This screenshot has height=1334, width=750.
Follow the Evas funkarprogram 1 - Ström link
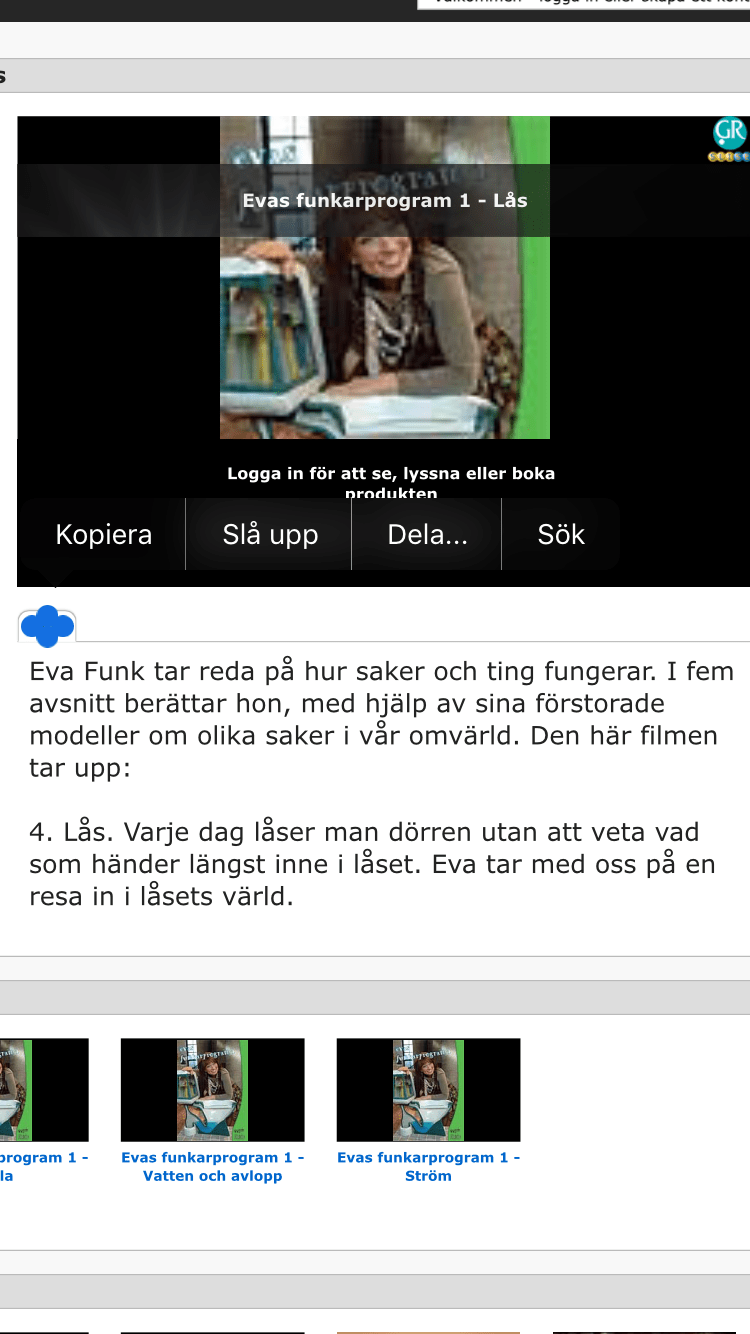428,1167
